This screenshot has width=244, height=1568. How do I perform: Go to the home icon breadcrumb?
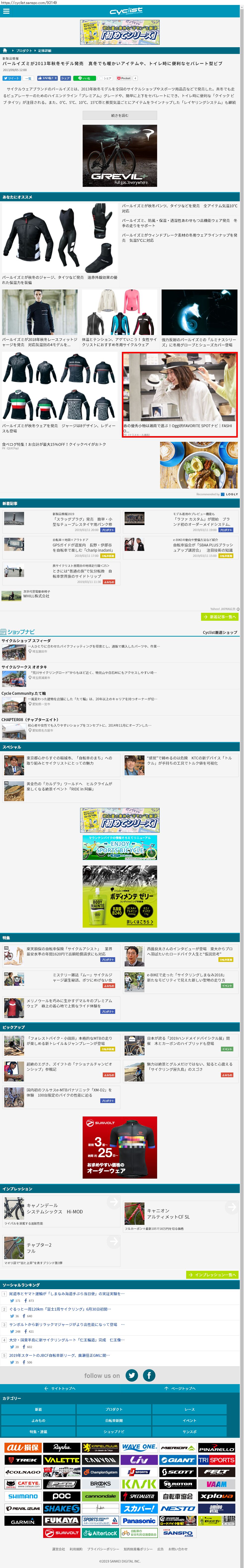pos(5,50)
